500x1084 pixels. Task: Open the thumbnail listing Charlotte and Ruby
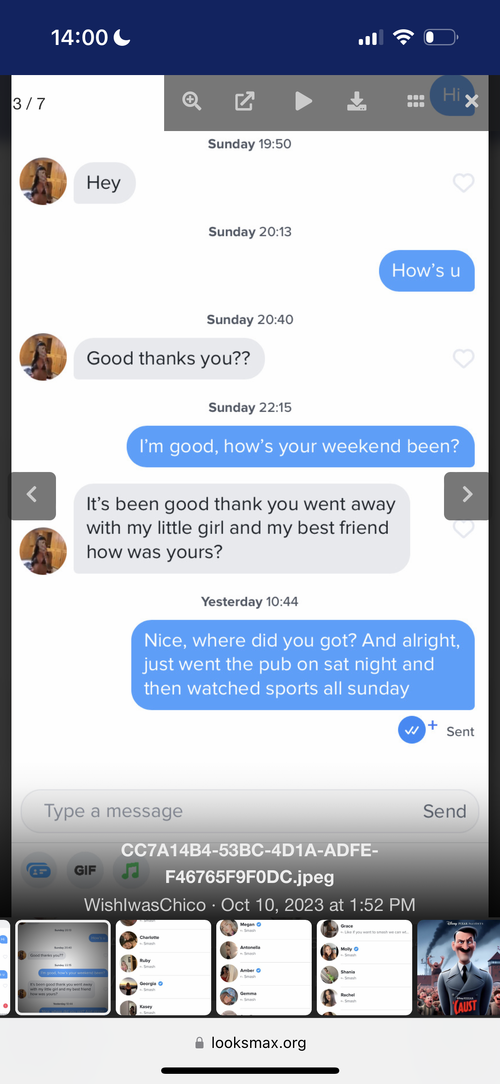[163, 967]
